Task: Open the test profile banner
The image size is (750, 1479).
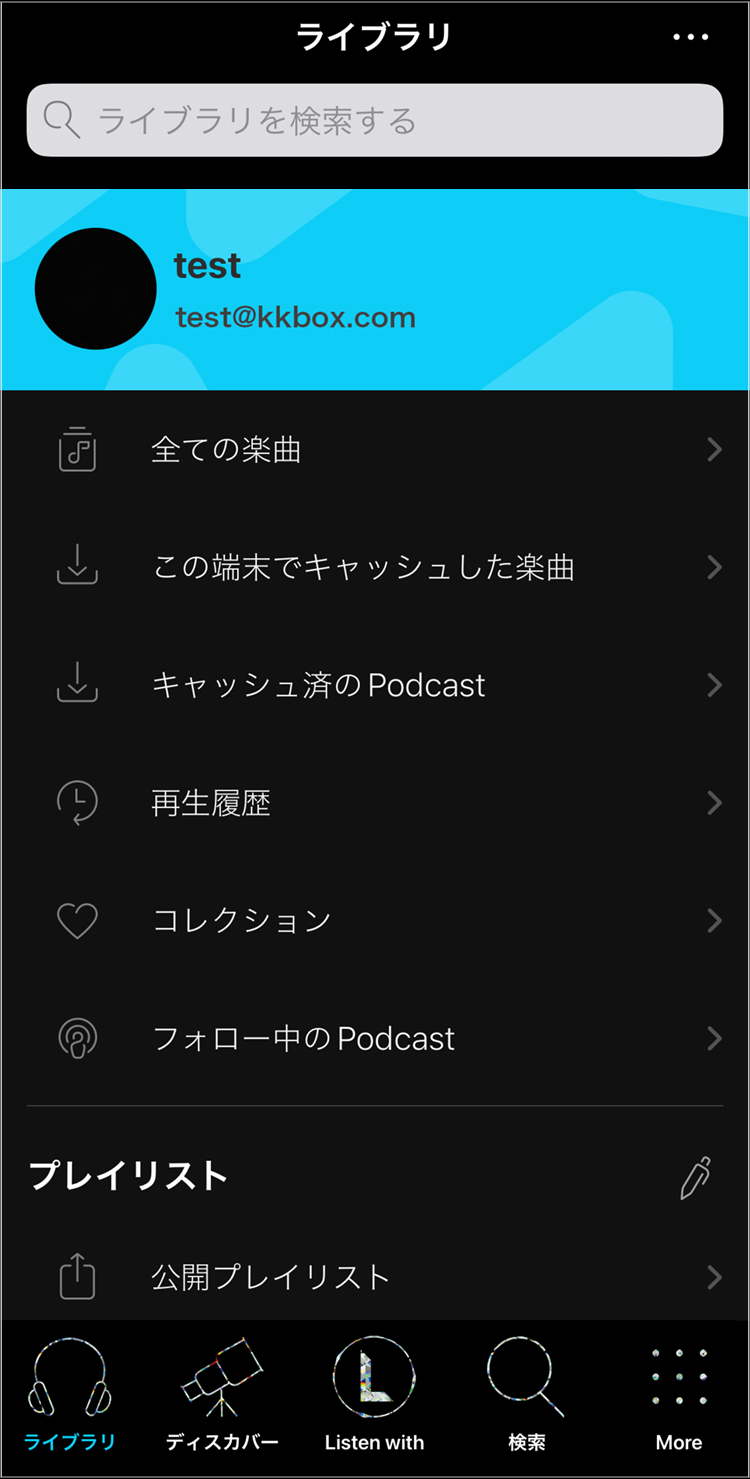Action: click(375, 290)
